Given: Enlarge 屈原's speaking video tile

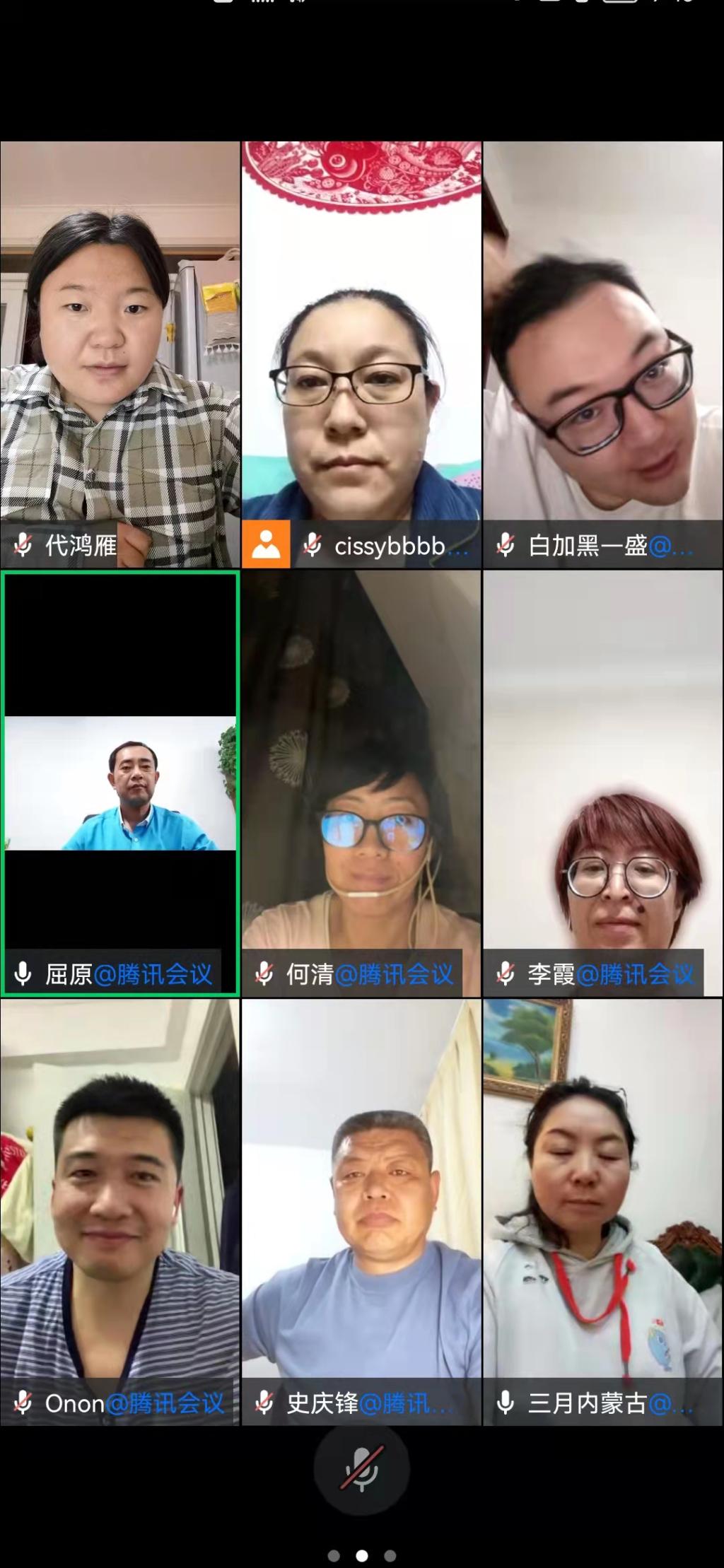Looking at the screenshot, I should (120, 783).
